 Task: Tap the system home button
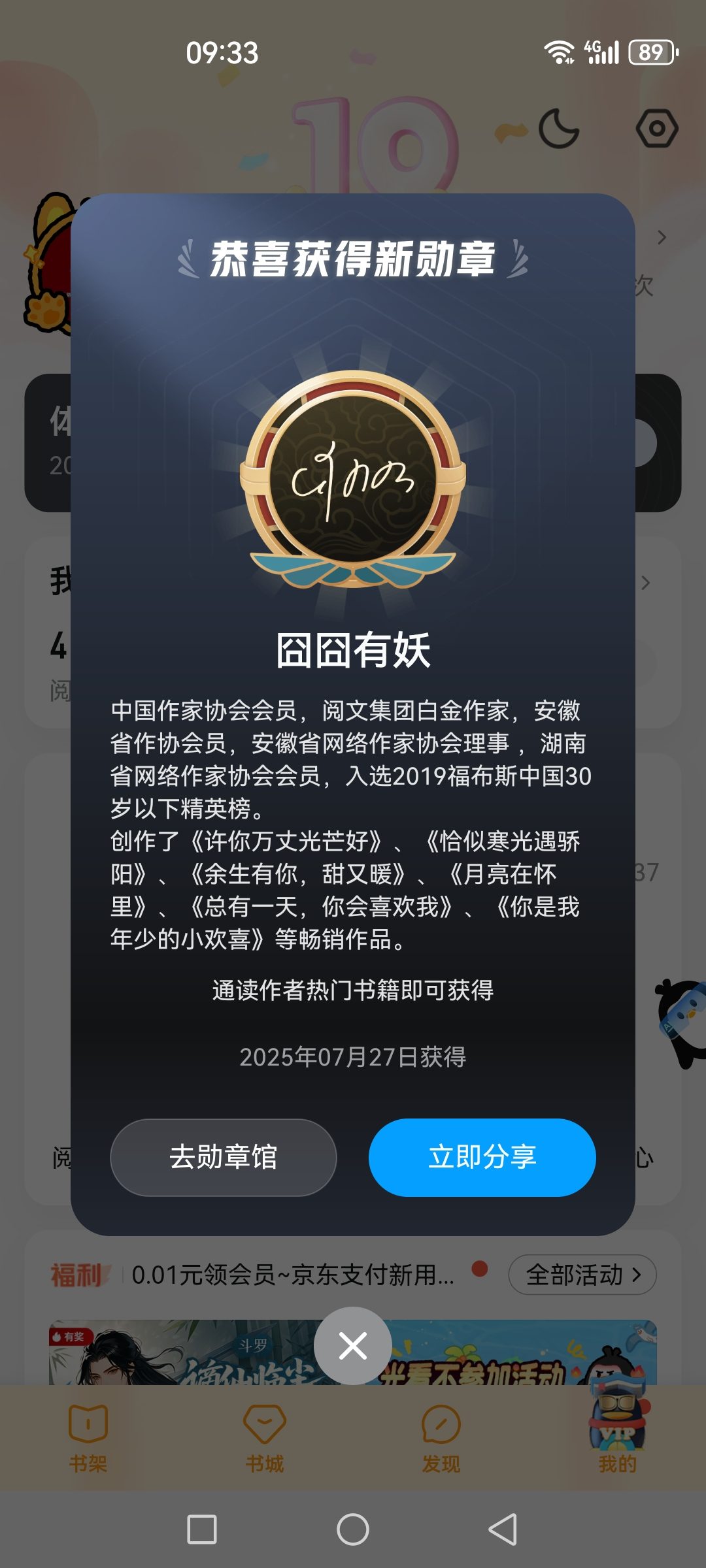coord(353,1529)
